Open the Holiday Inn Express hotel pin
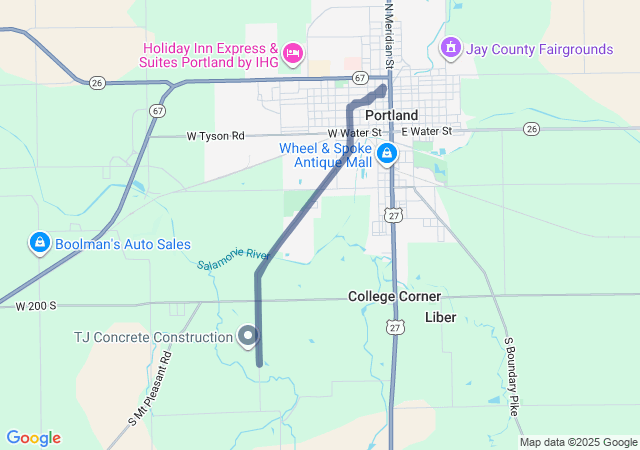This screenshot has height=450, width=640. (293, 52)
